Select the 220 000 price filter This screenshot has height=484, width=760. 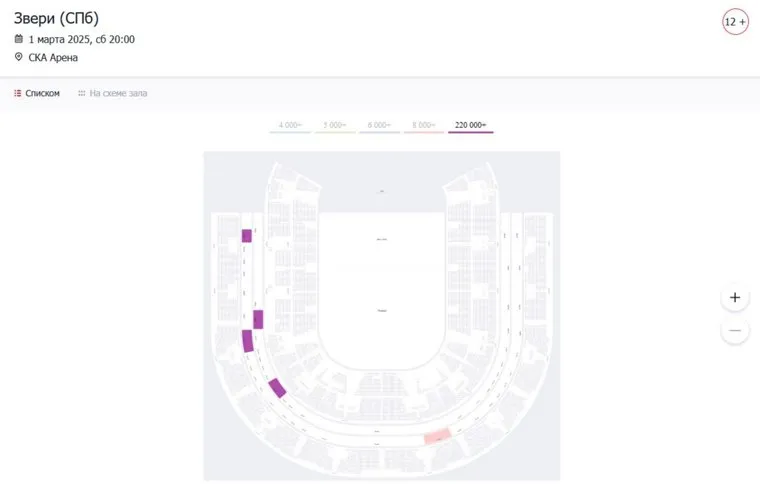[x=470, y=125]
